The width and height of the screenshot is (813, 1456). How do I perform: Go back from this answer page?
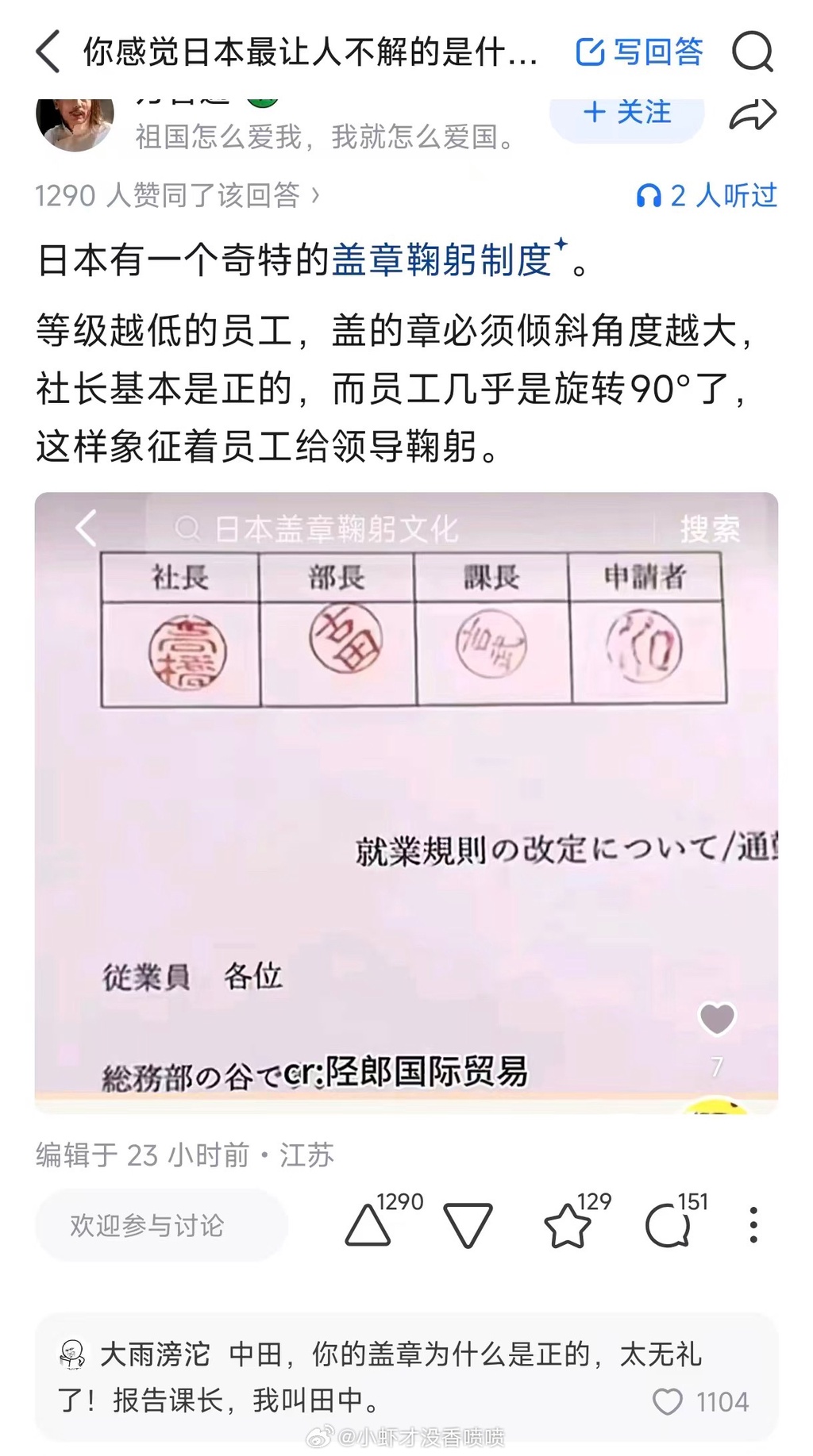[49, 52]
